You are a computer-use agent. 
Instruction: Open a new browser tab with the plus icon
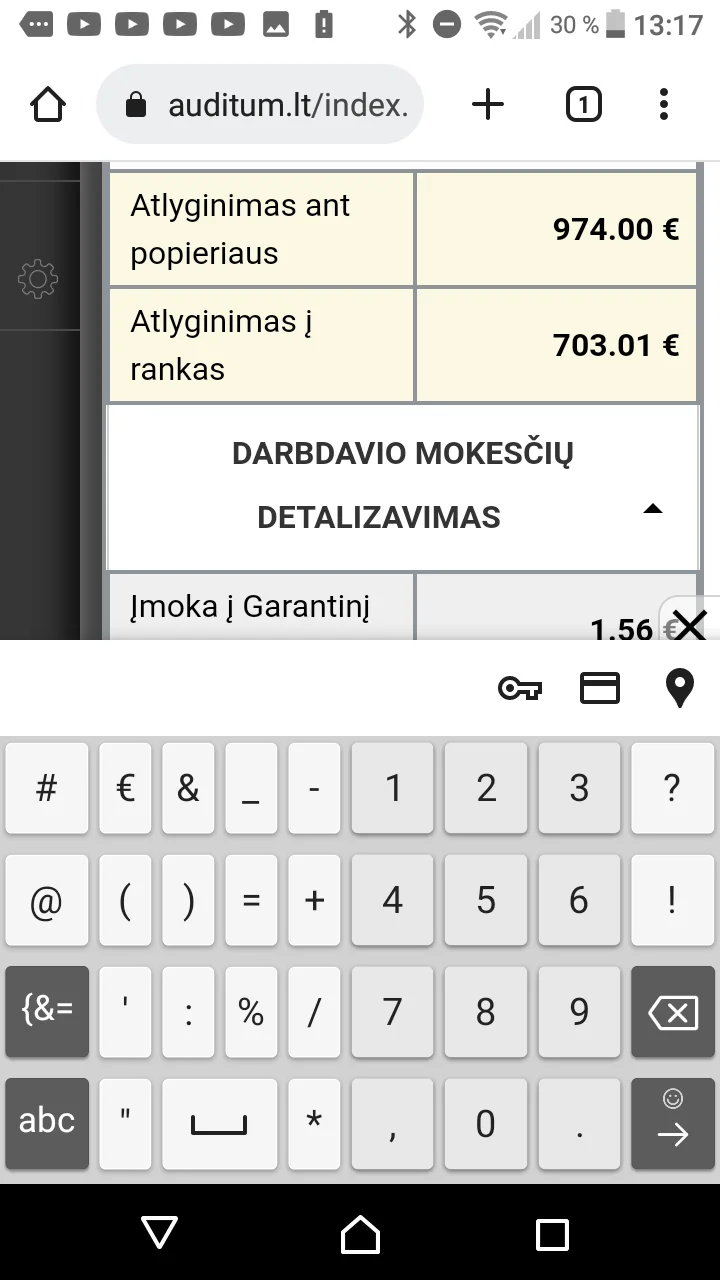[x=487, y=103]
